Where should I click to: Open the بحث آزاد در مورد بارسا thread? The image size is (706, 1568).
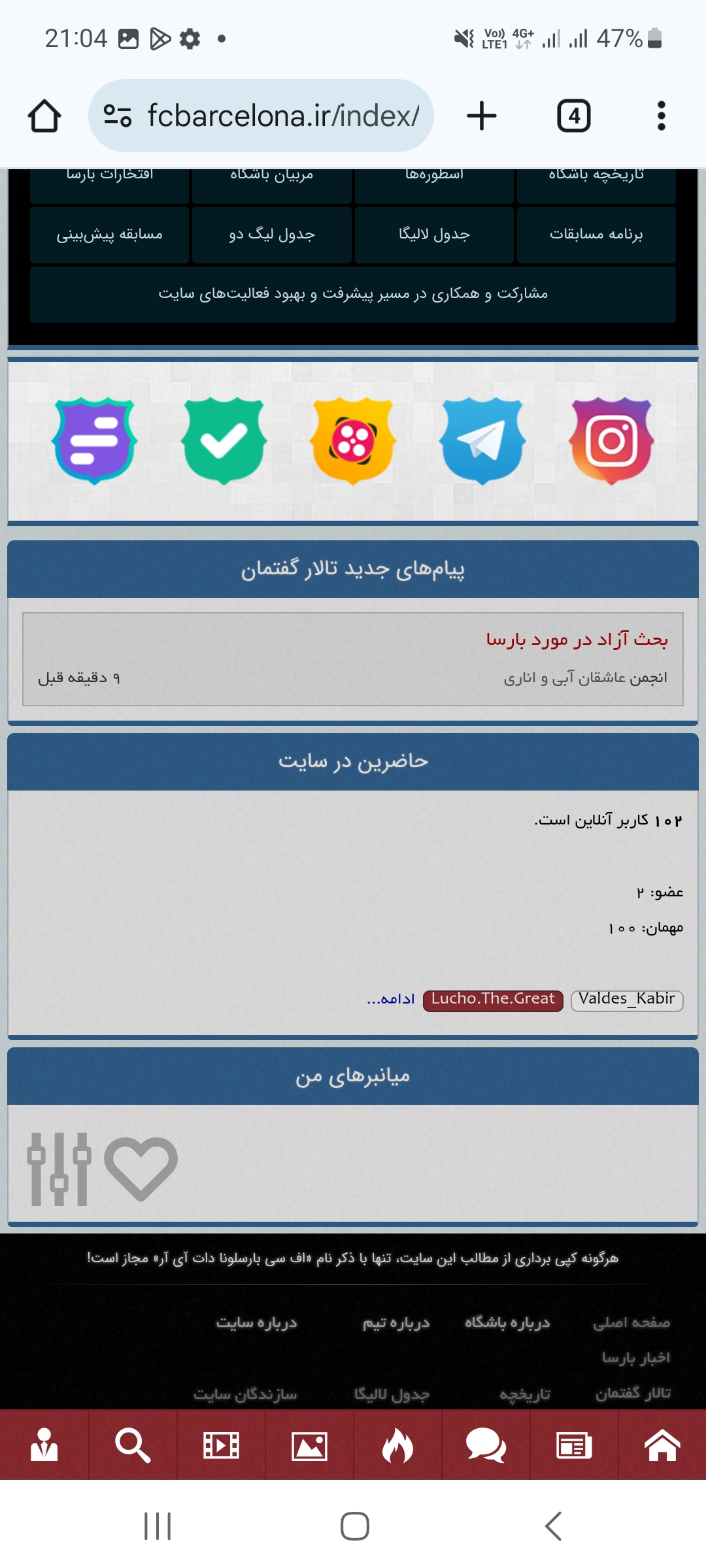(577, 640)
